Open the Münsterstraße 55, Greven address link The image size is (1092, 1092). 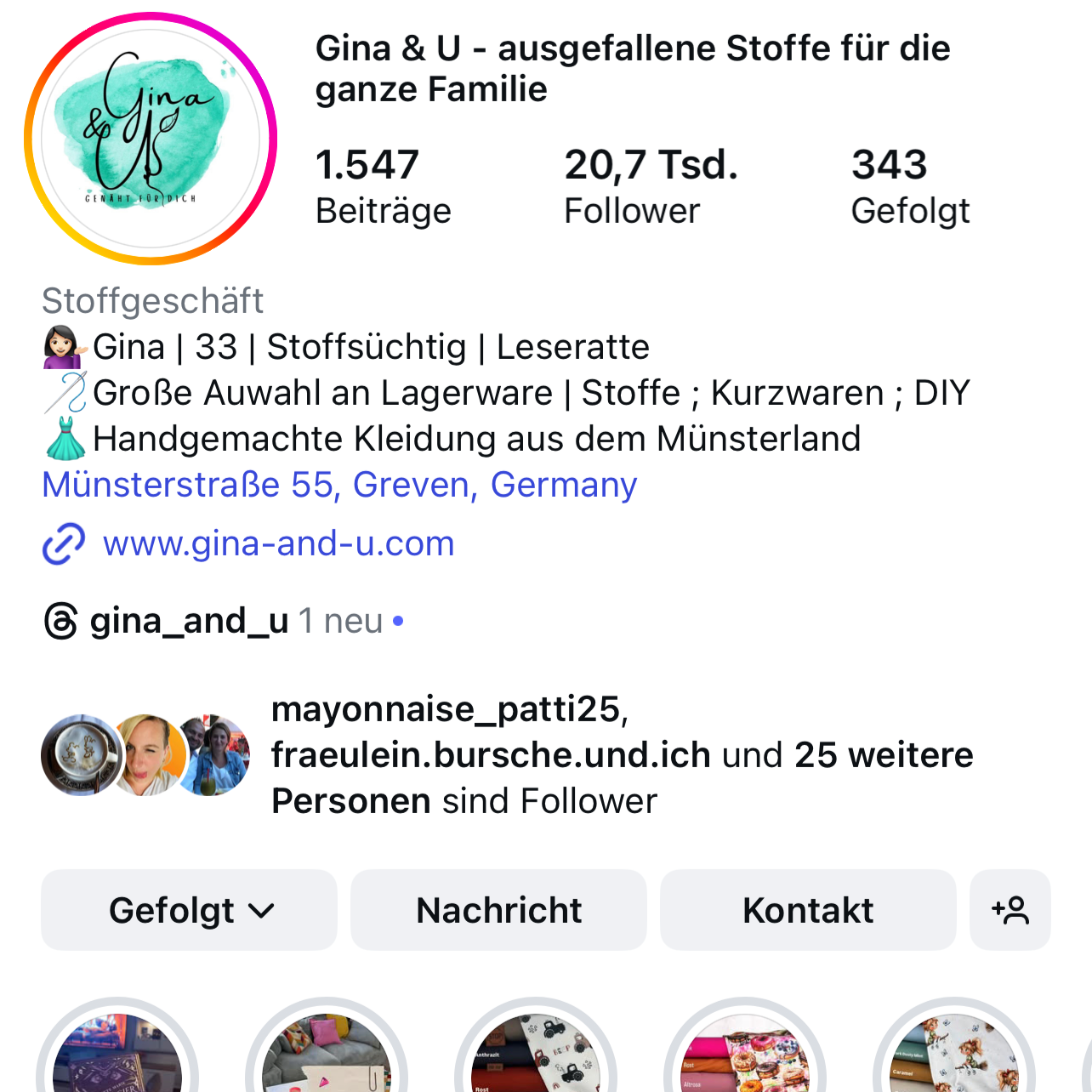click(339, 485)
